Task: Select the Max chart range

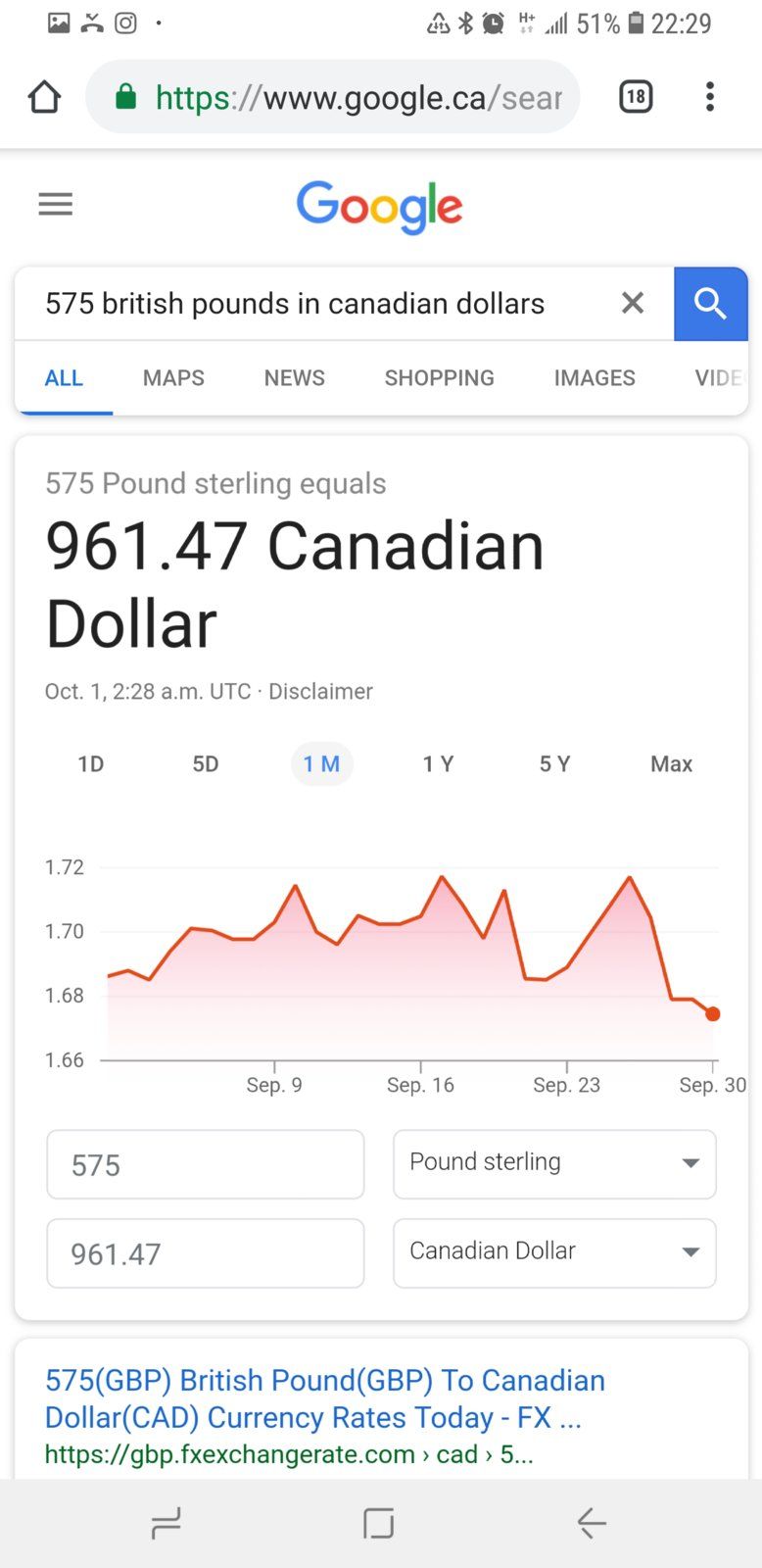Action: coord(671,764)
